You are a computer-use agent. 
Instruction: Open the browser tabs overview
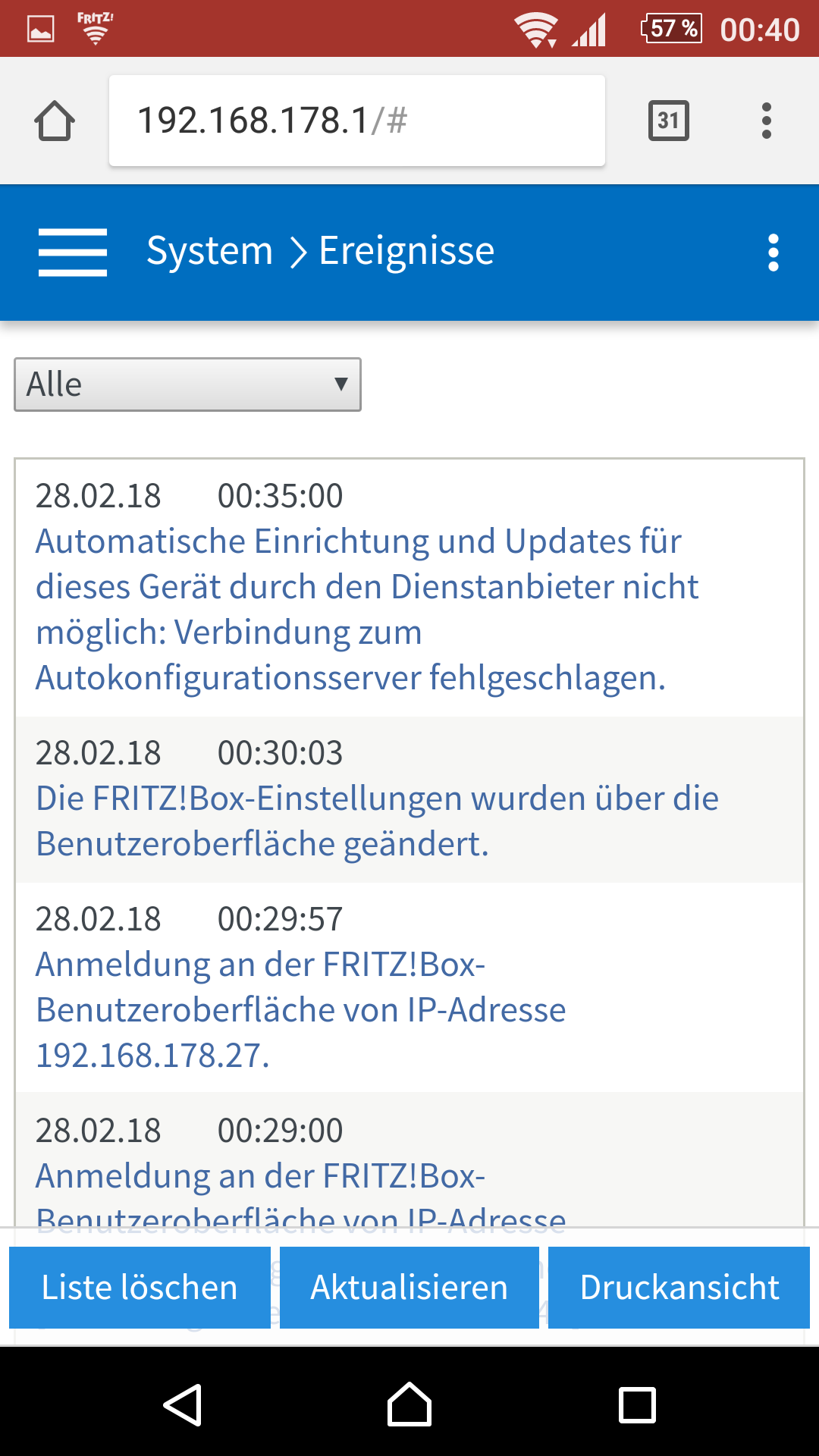tap(668, 121)
